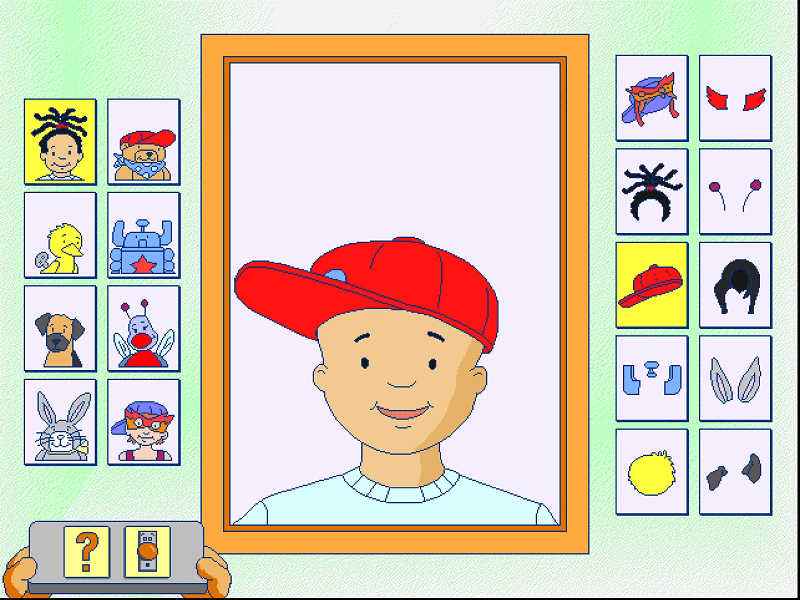Pick the yellow wind-up duck character

click(x=60, y=235)
